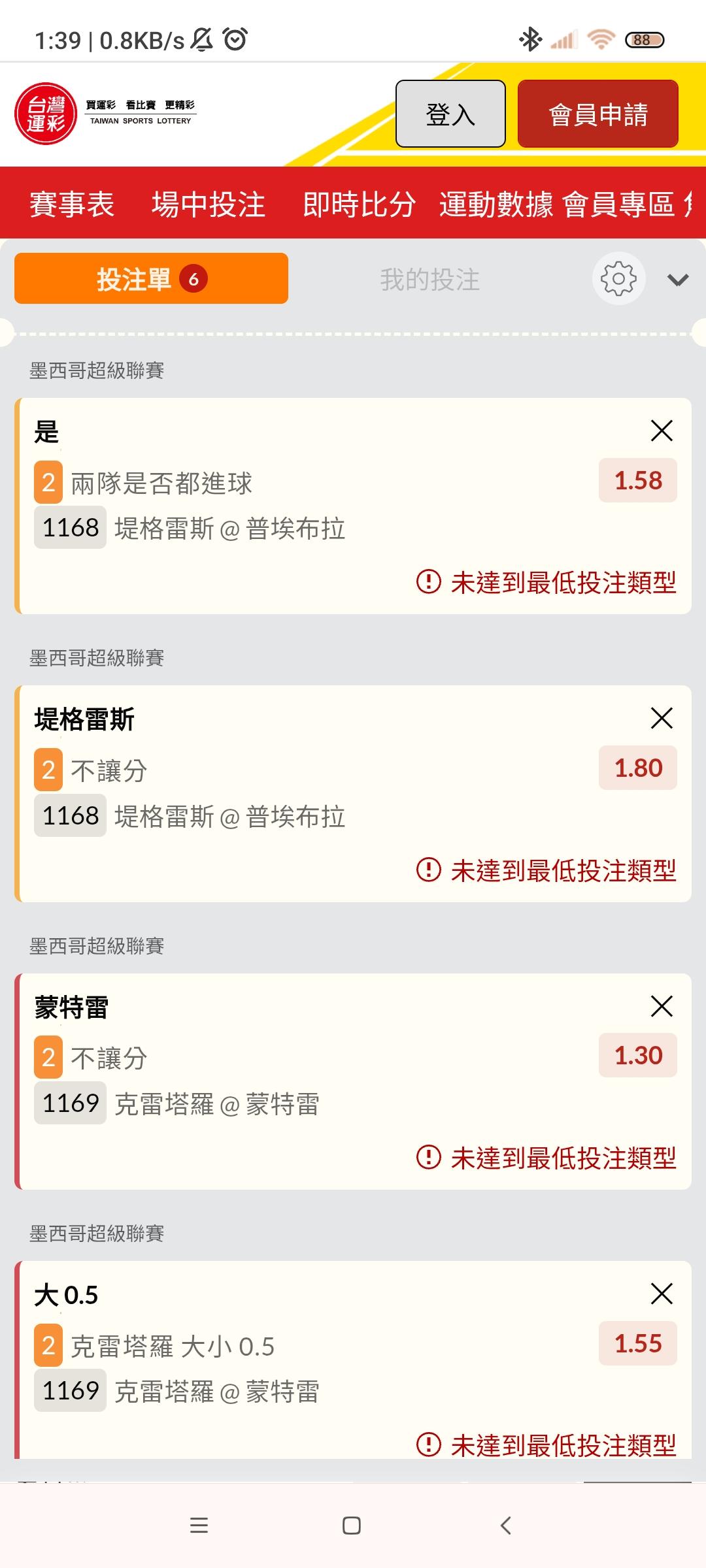Open 運動數據 sports data
Viewport: 706px width, 1568px height.
coord(496,204)
